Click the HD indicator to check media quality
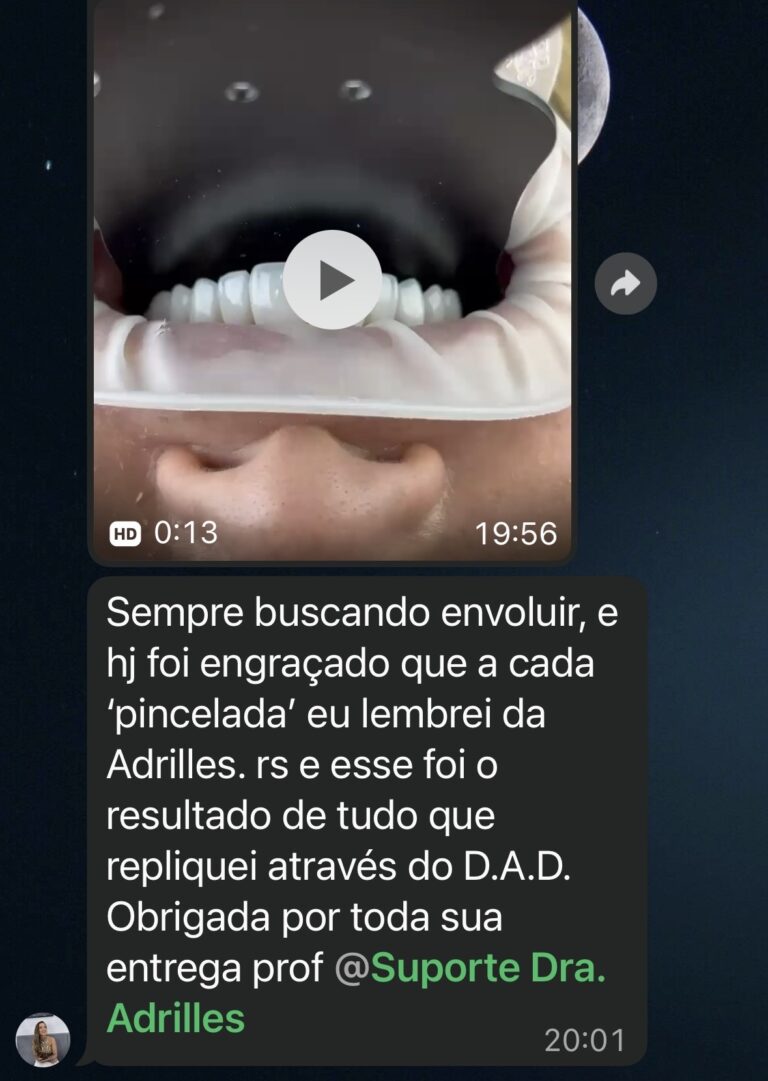Viewport: 768px width, 1081px height. (x=124, y=534)
